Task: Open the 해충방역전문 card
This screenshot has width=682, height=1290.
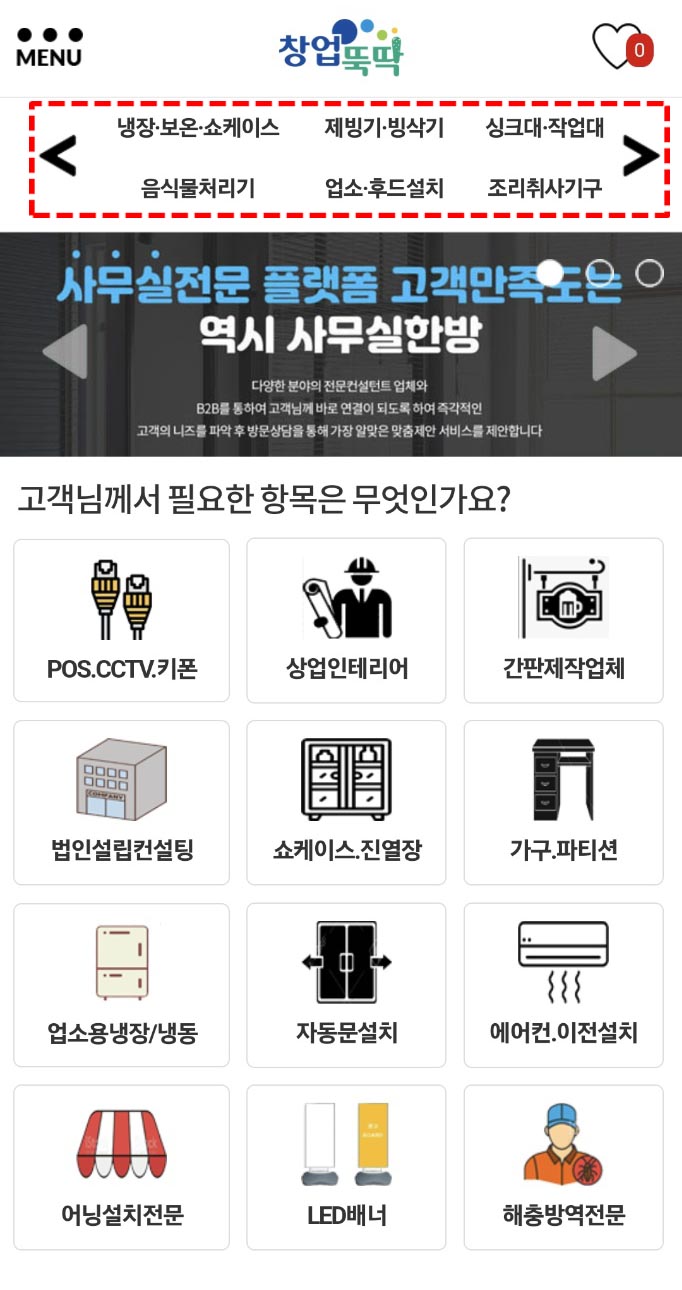Action: [563, 1167]
